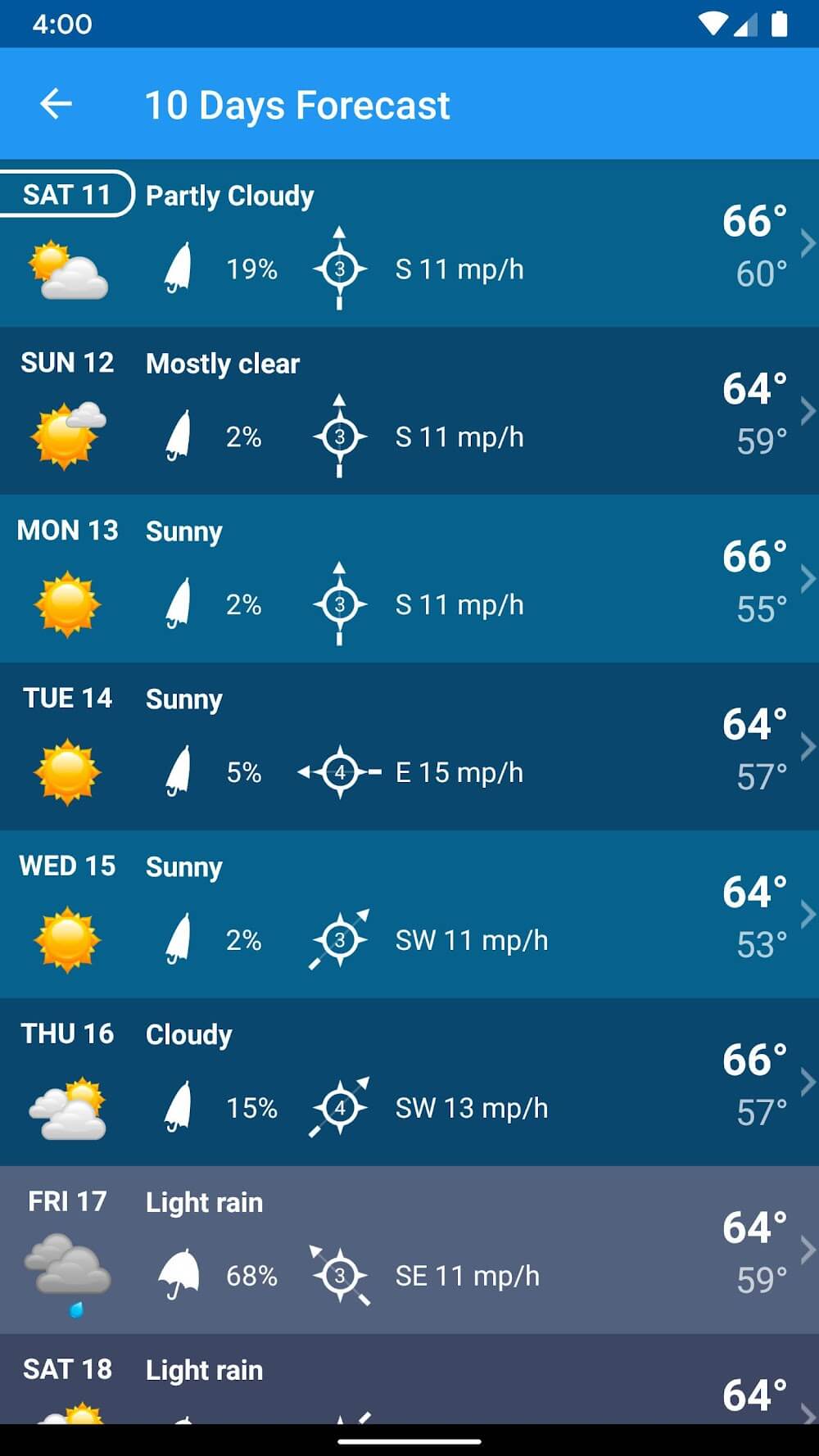Open the Saturday 18 forecast row
819x1456 pixels.
(x=409, y=1384)
